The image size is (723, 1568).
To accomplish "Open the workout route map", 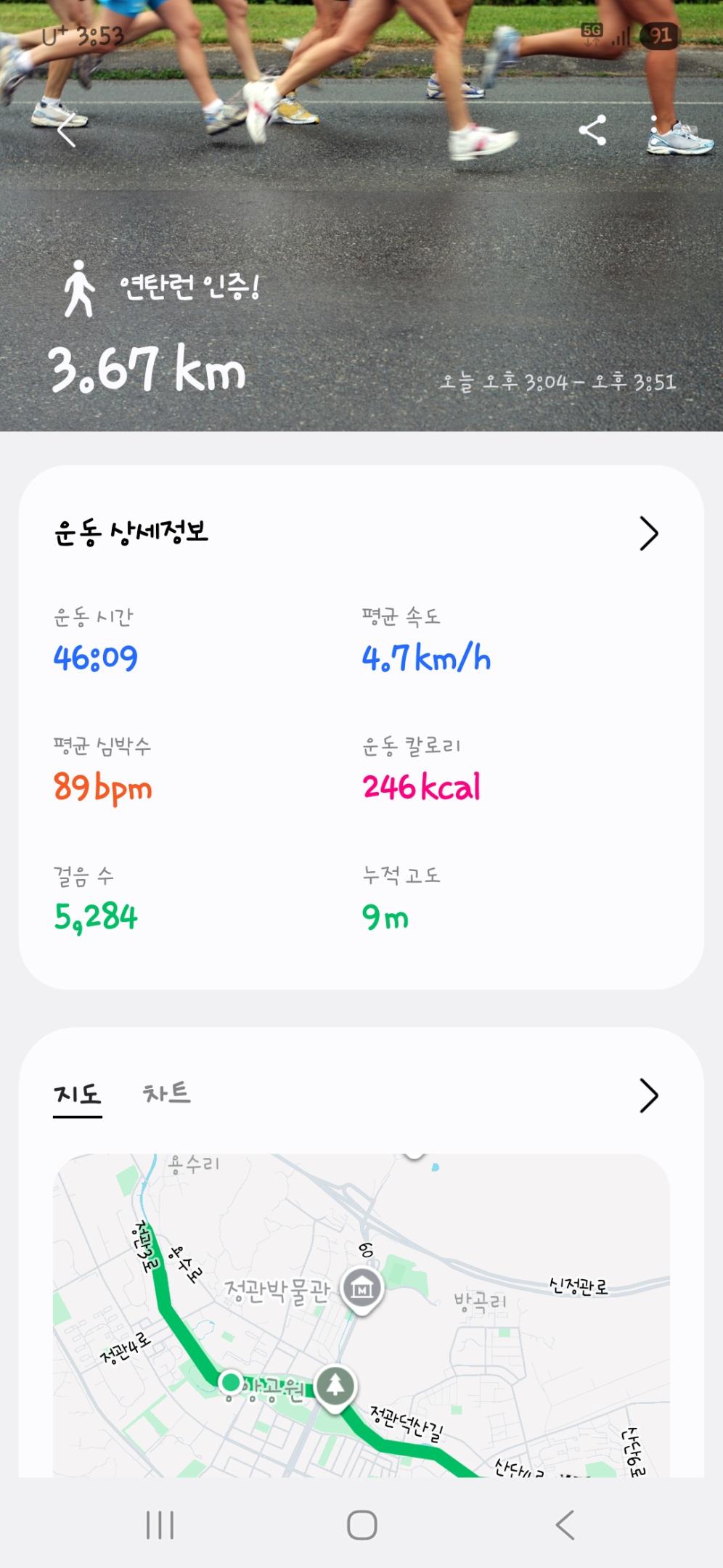I will (361, 1314).
